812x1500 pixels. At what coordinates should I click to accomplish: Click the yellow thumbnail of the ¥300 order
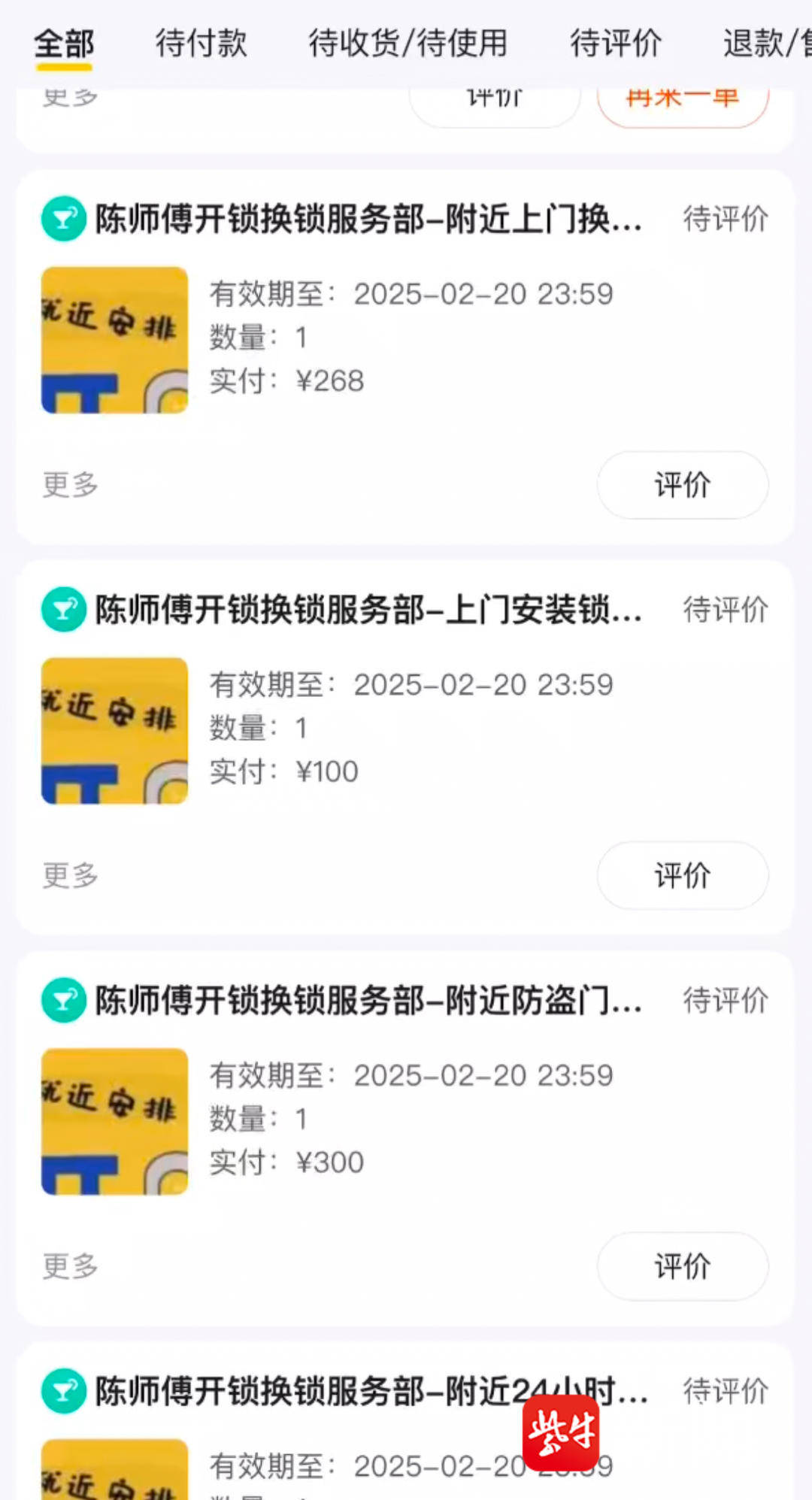click(114, 1121)
